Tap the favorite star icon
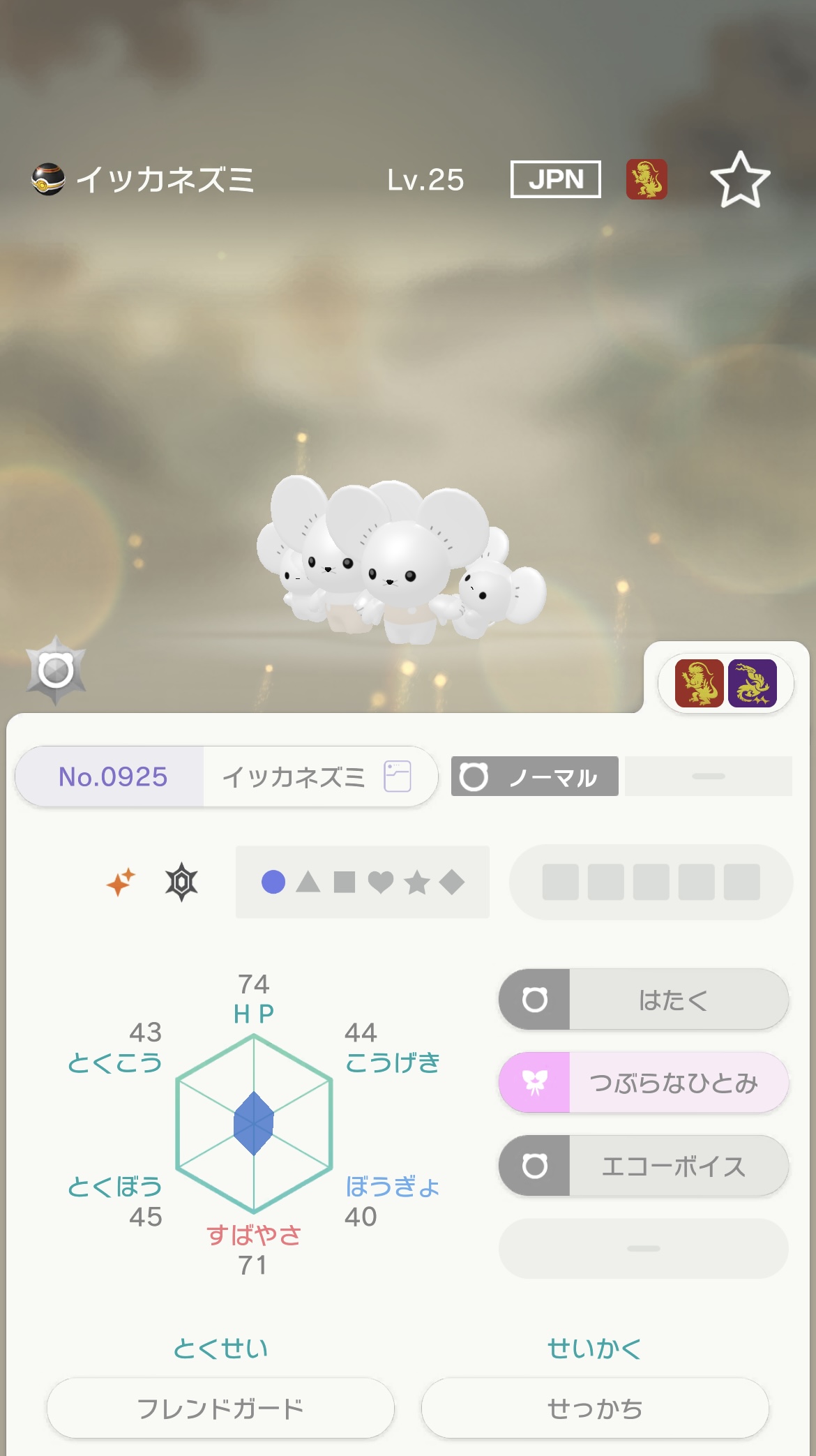816x1456 pixels. (740, 180)
